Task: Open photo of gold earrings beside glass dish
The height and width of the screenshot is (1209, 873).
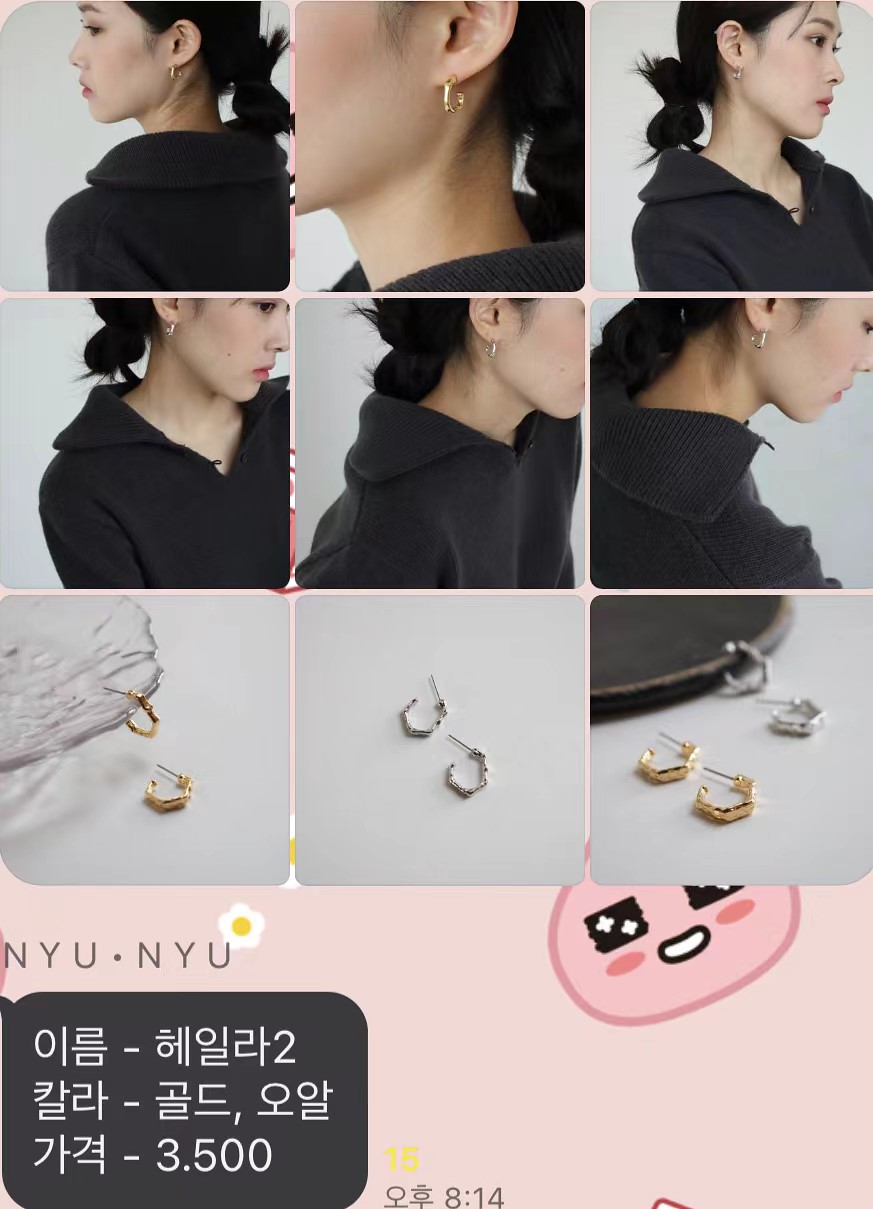Action: click(144, 740)
